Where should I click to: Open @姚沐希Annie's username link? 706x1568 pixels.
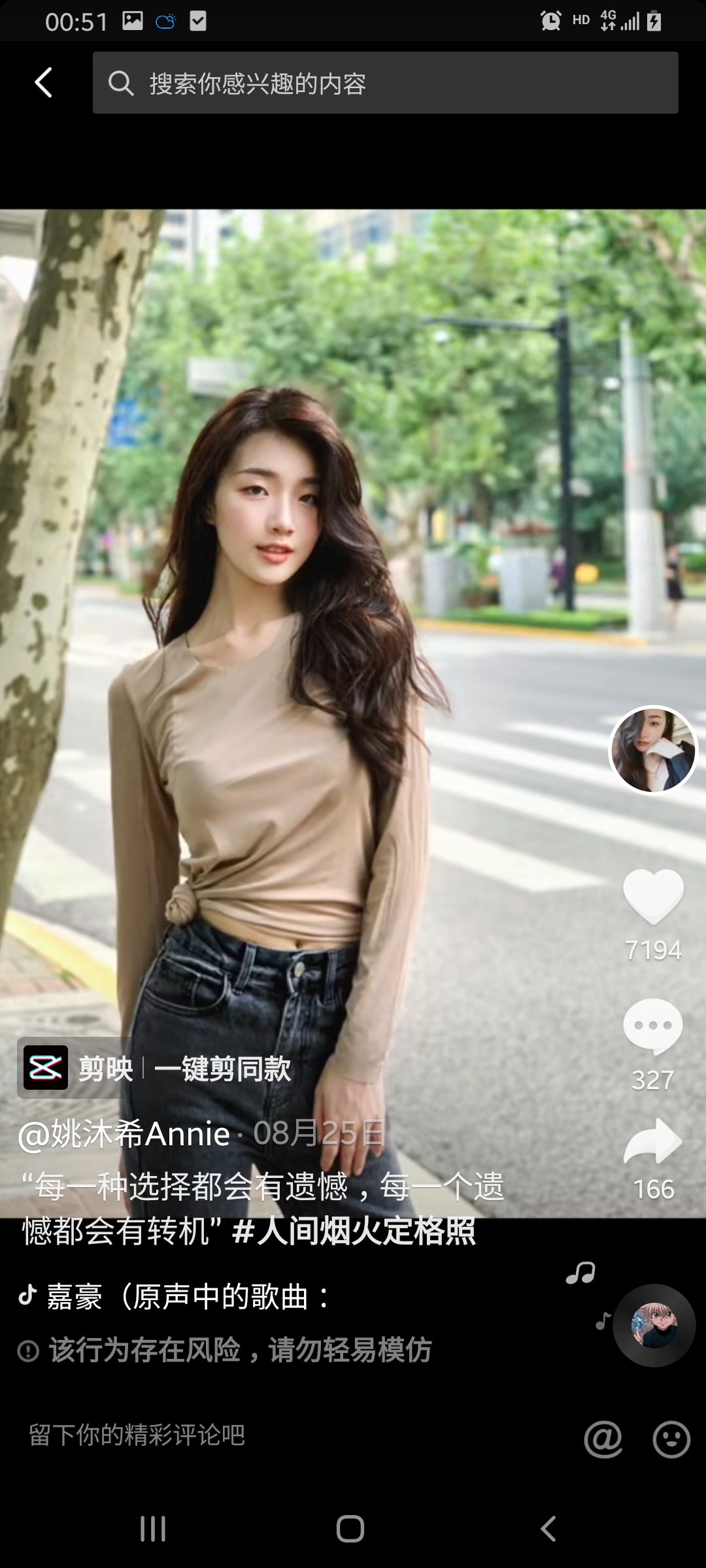click(124, 1134)
